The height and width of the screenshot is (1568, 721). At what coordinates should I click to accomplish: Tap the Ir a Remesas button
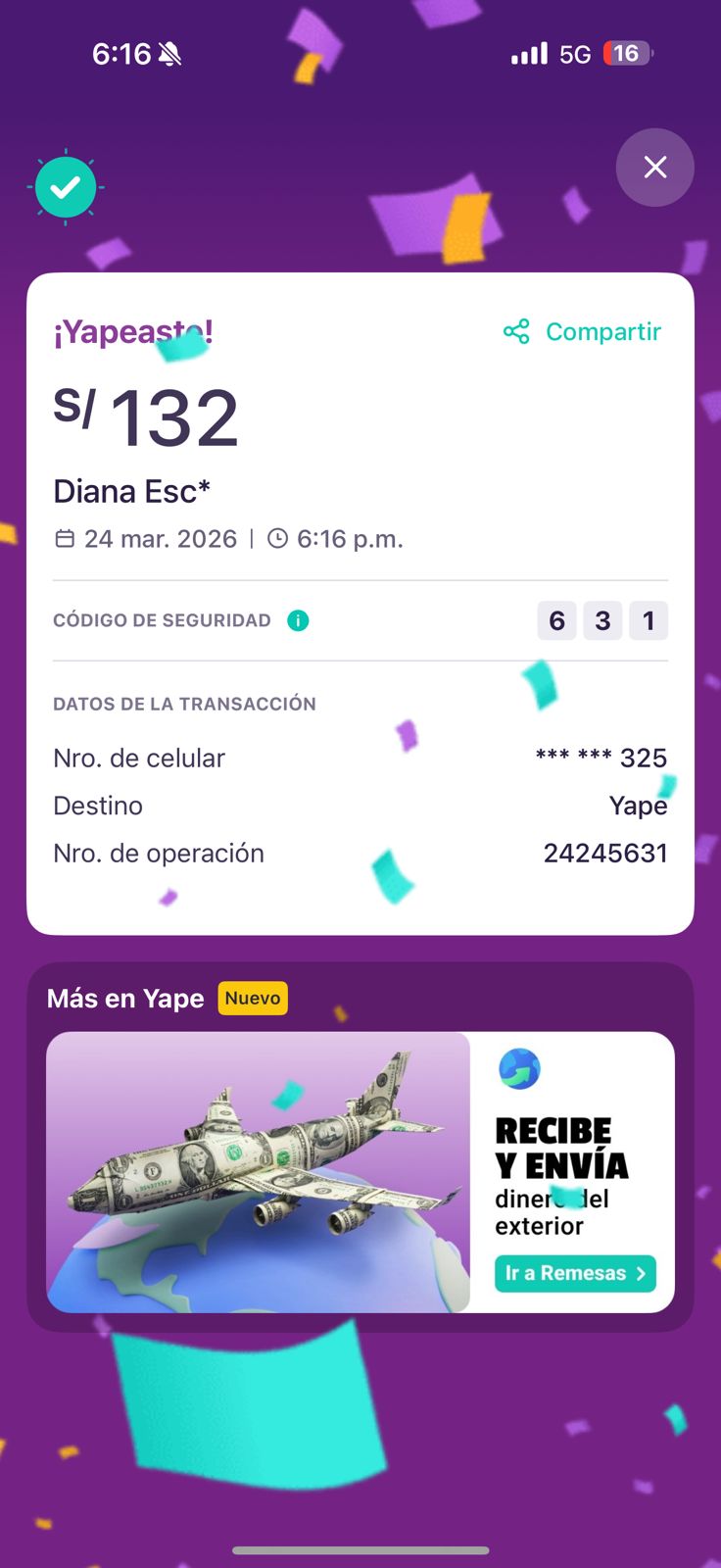click(x=575, y=1273)
